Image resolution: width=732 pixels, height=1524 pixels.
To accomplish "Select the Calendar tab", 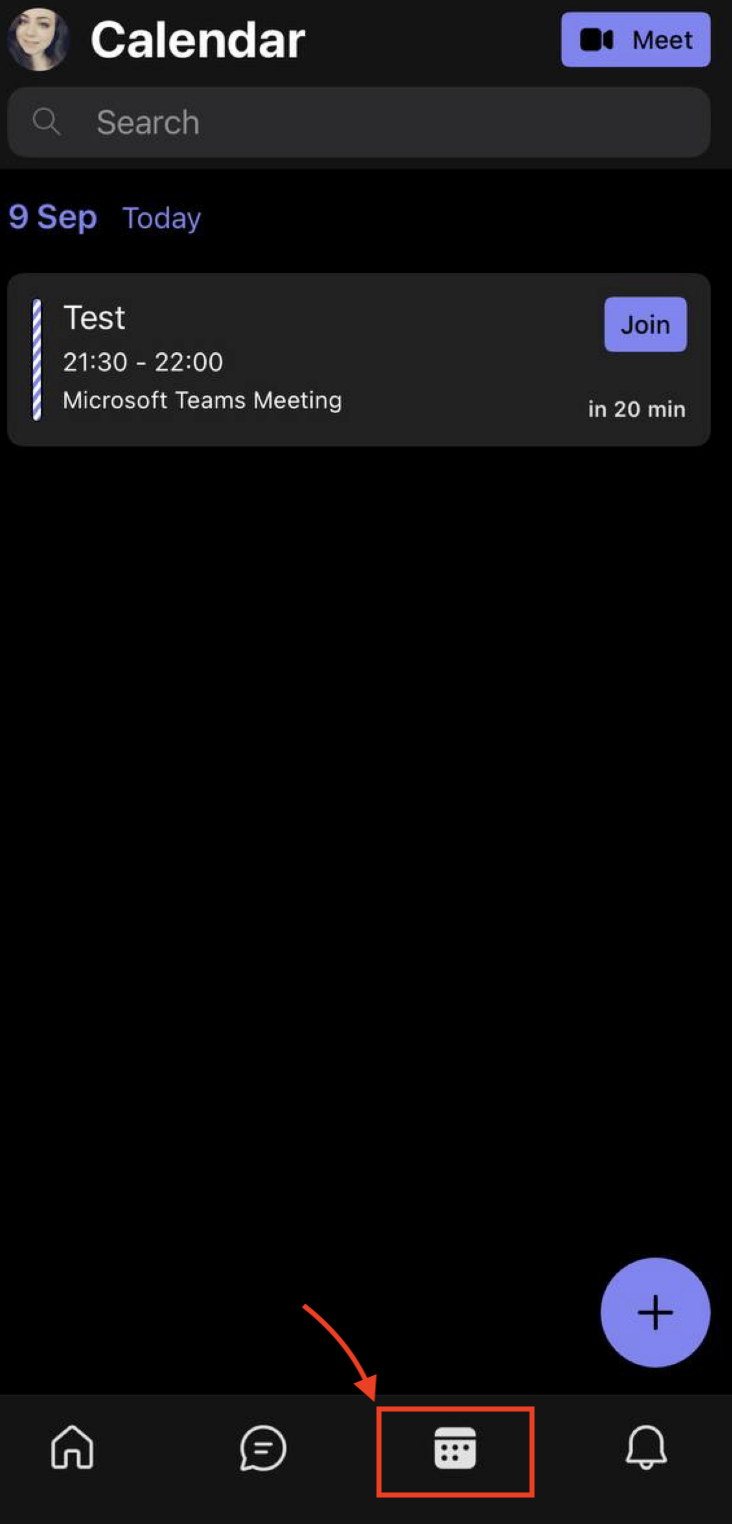I will tap(455, 1448).
